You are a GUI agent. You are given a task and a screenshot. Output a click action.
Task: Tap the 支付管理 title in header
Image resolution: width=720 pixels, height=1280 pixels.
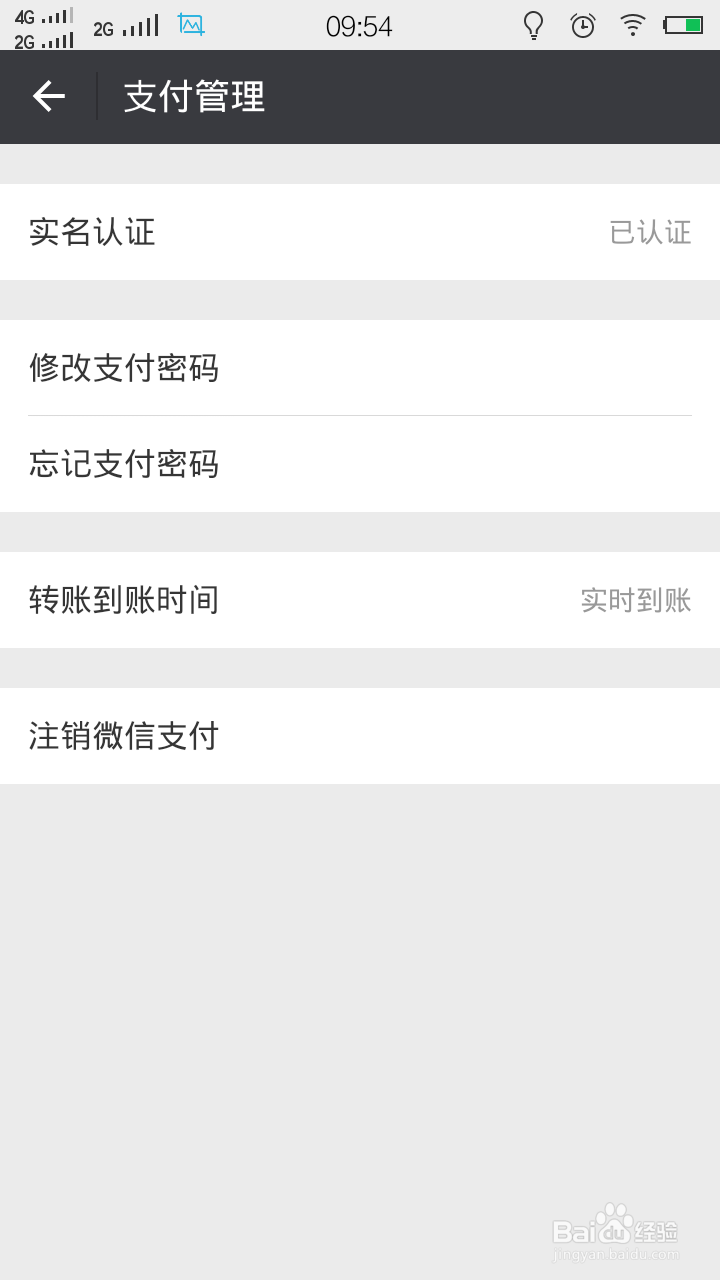coord(192,96)
